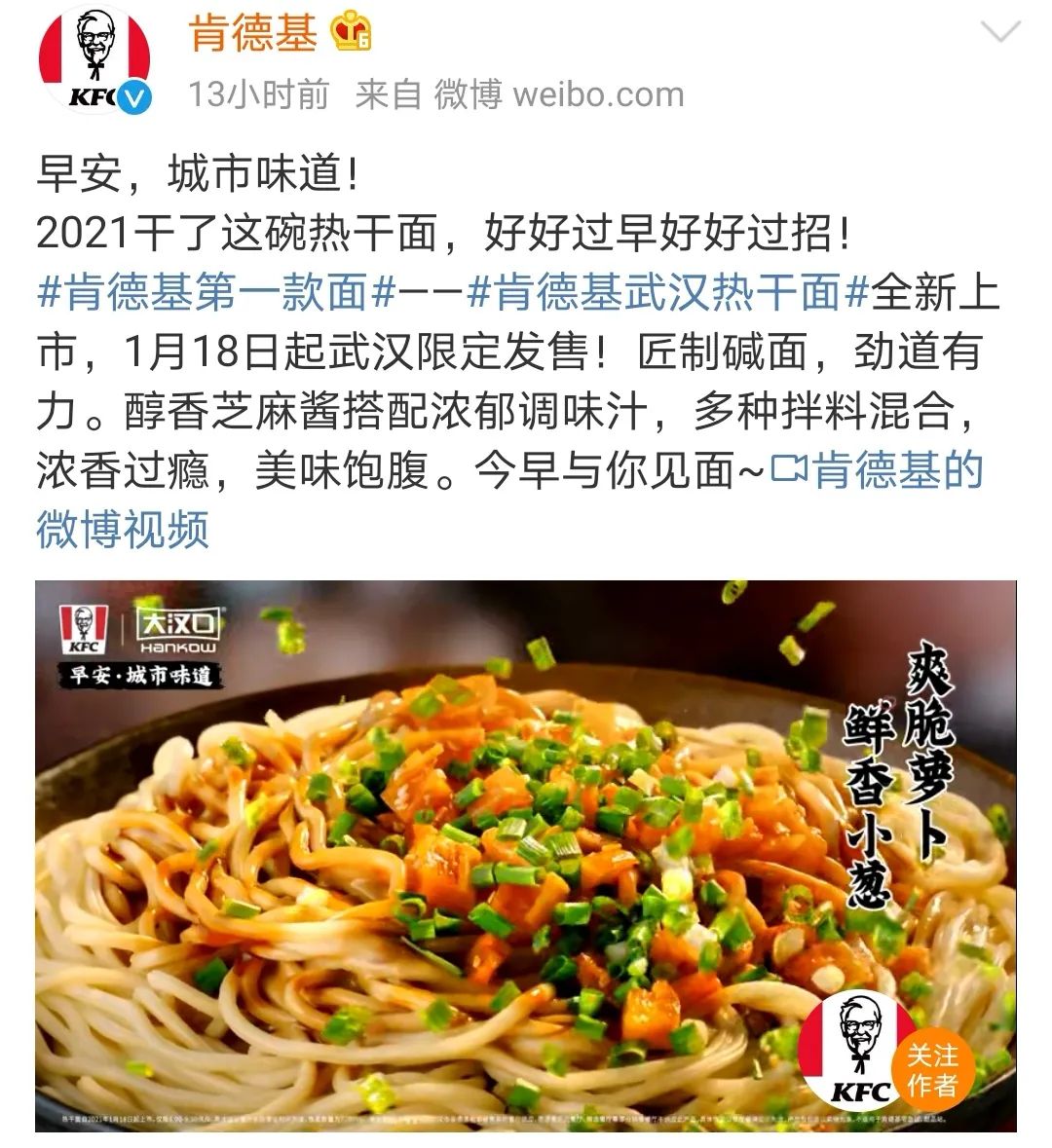The height and width of the screenshot is (1148, 1052).
Task: Follow author via 关注作者 button
Action: [932, 1069]
